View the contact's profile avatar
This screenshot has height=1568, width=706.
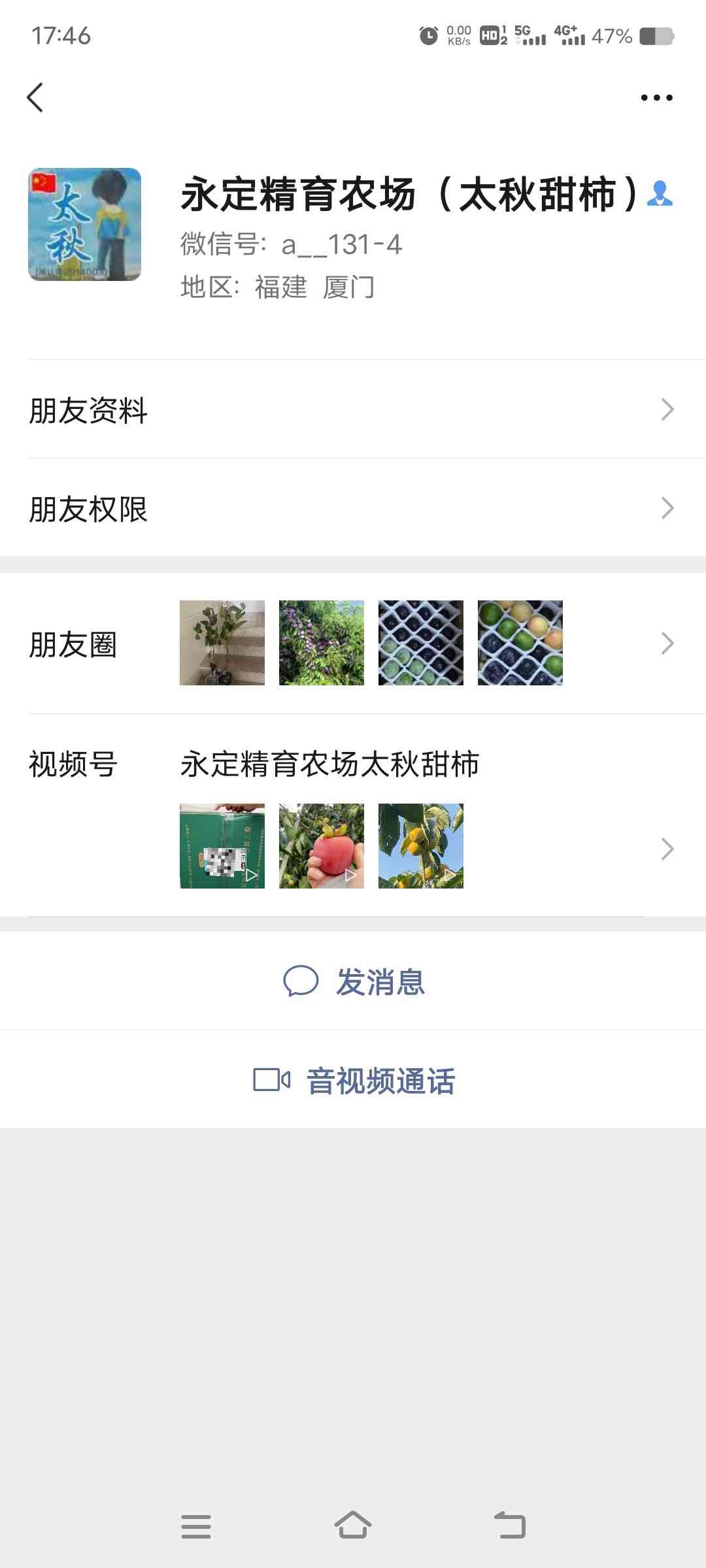click(x=84, y=224)
